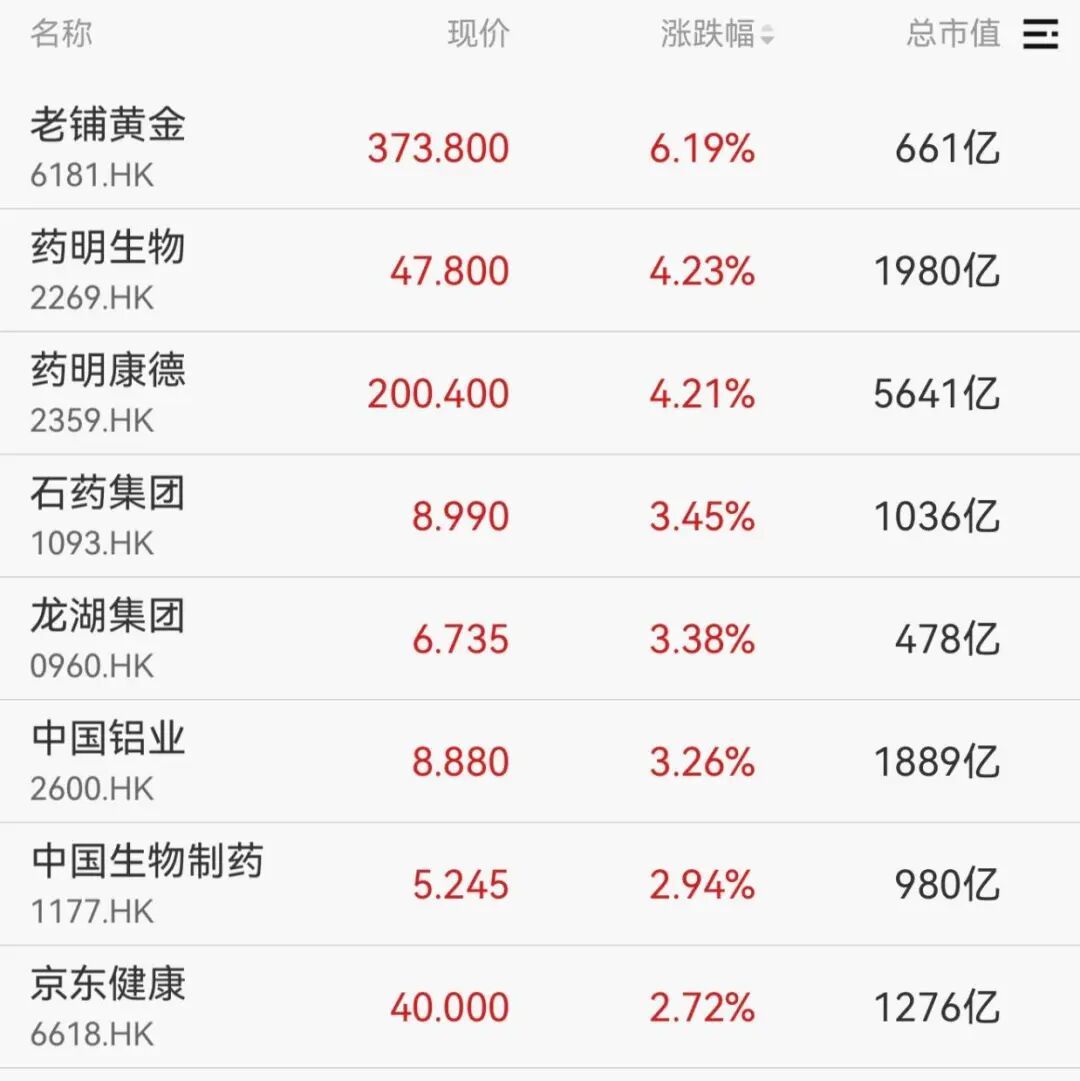This screenshot has width=1080, height=1081.
Task: Open 龙湖集团 0960.HK quote
Action: click(x=540, y=638)
